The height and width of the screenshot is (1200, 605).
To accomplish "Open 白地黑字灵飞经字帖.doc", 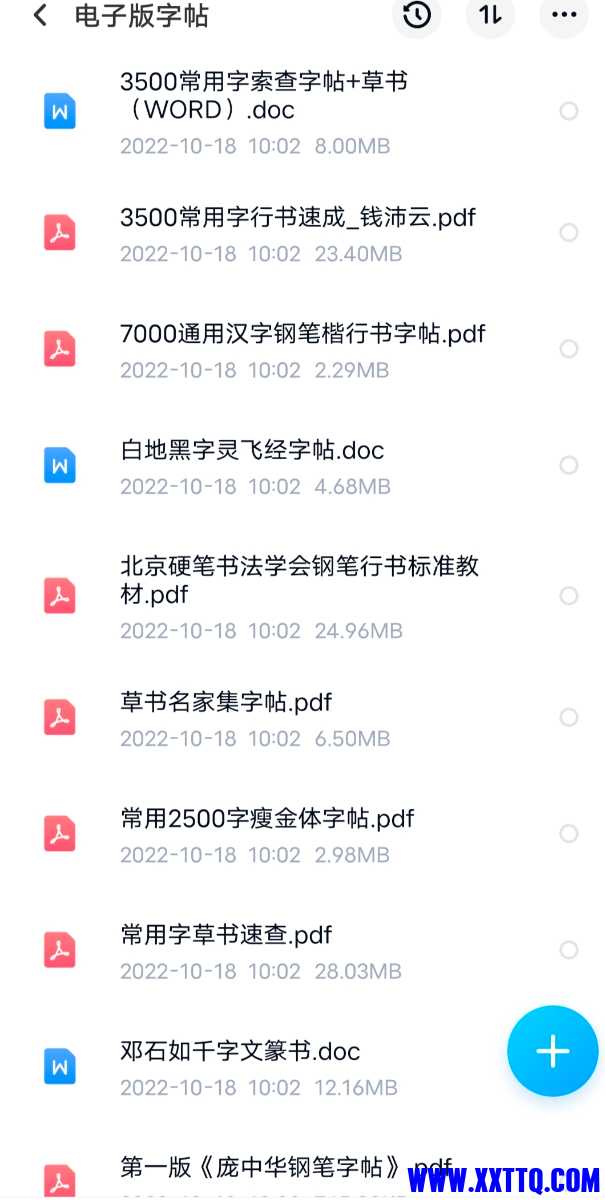I will [252, 451].
